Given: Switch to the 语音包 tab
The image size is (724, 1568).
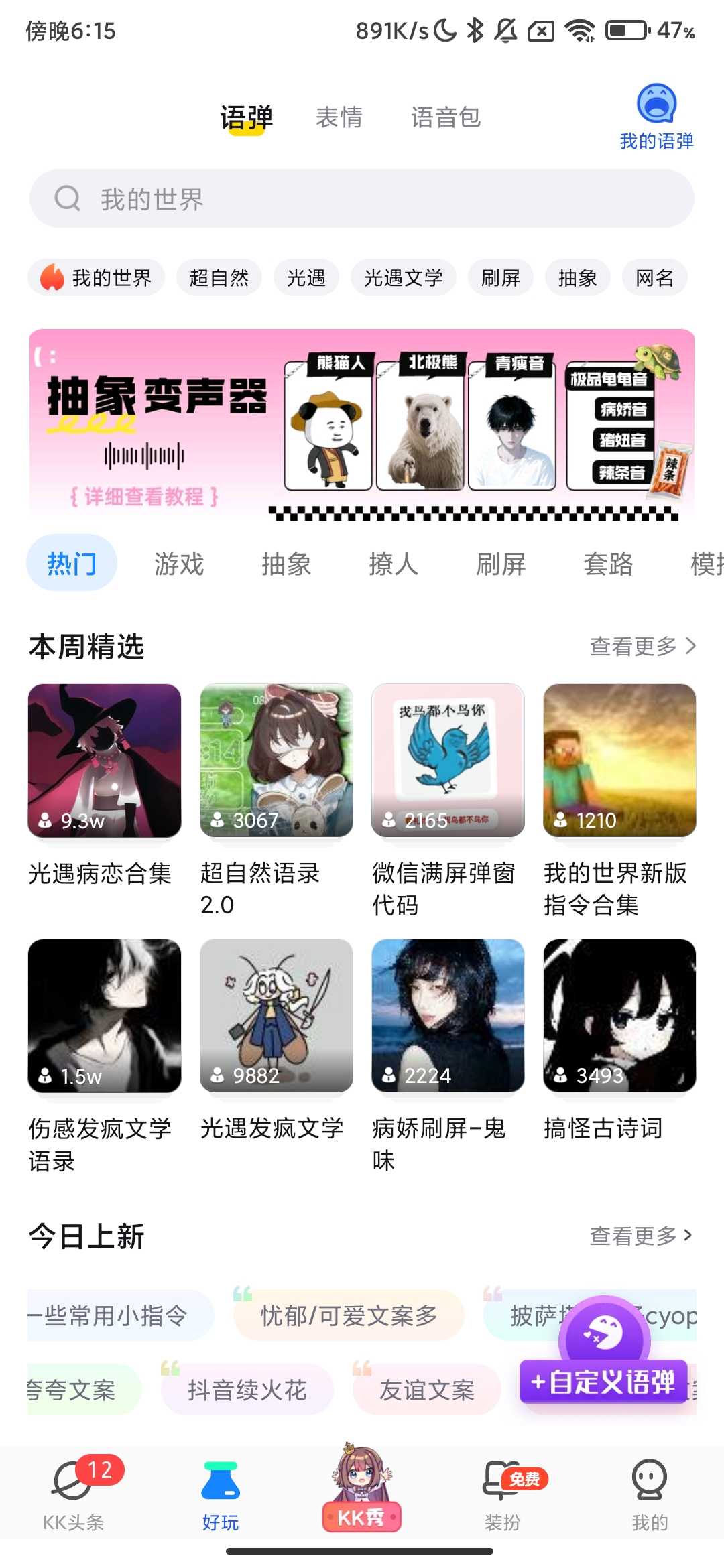Looking at the screenshot, I should tap(446, 117).
